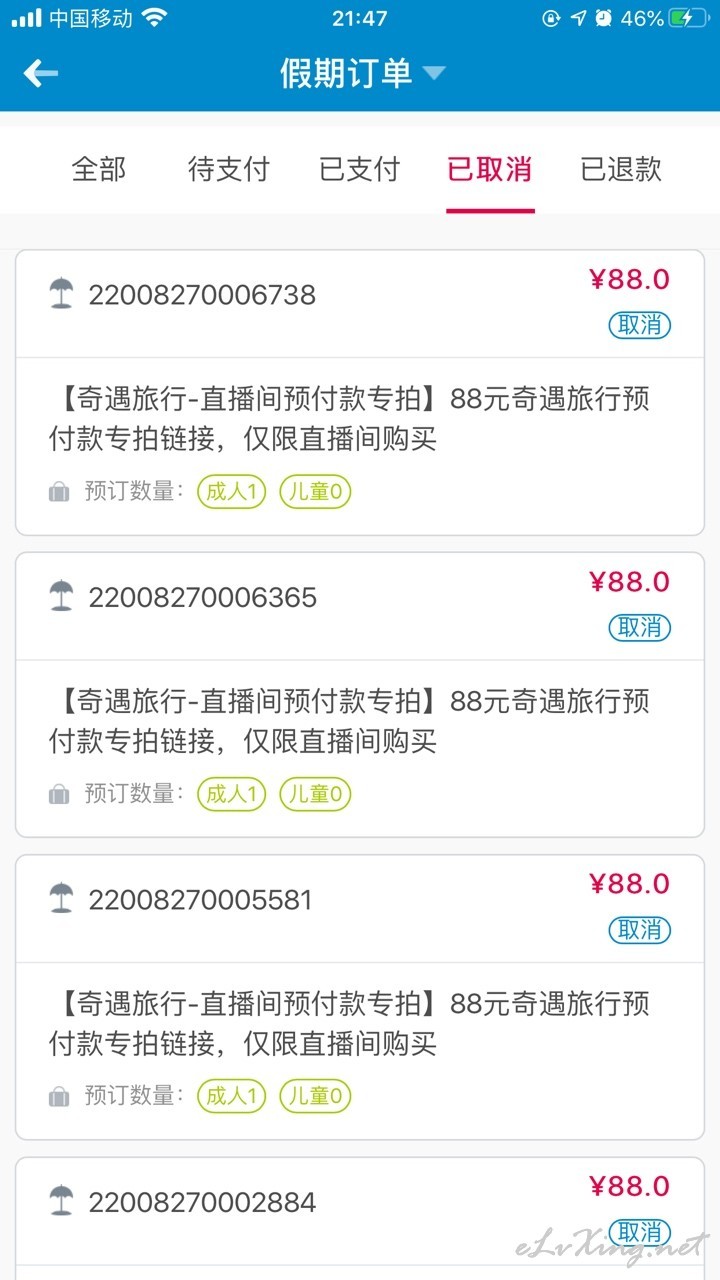Go back using the top-left arrow
The height and width of the screenshot is (1280, 720).
click(x=41, y=73)
